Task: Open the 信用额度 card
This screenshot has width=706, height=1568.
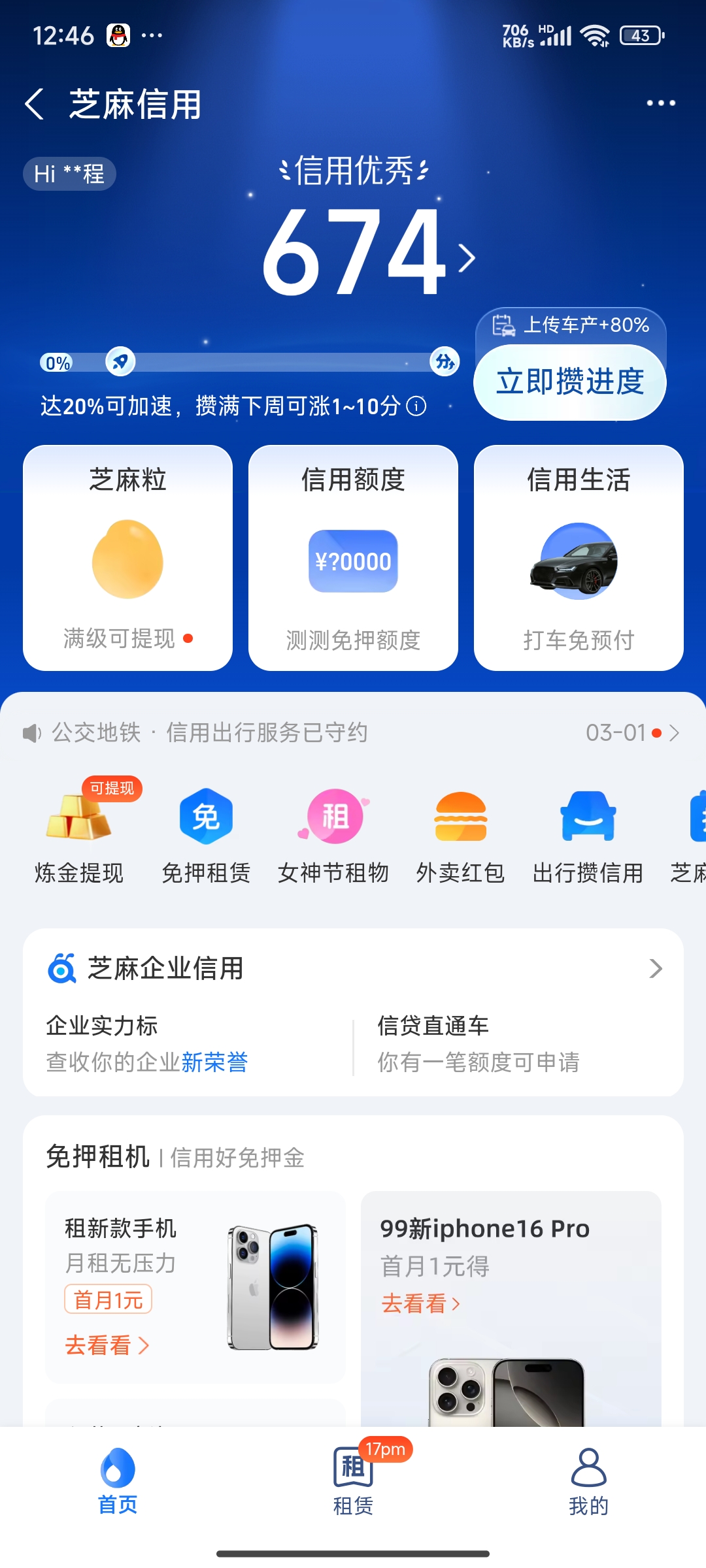Action: 353,557
